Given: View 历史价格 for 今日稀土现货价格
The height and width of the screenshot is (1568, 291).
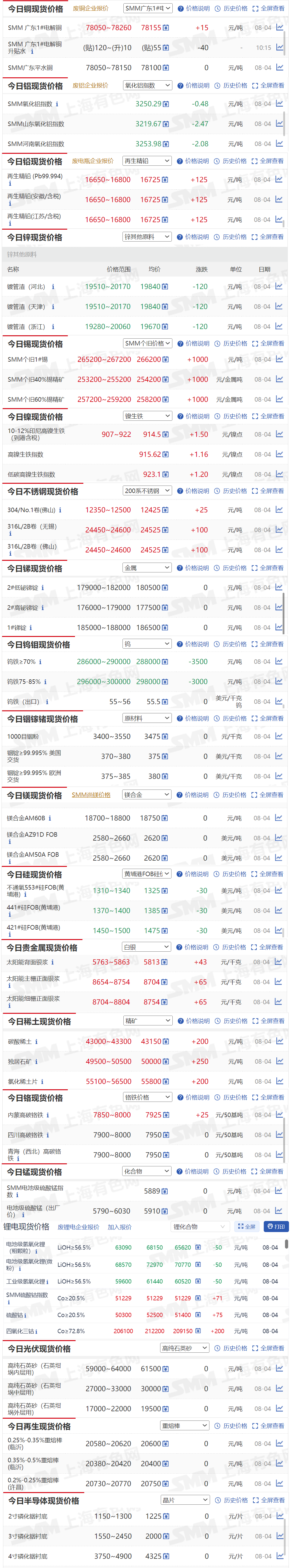Looking at the screenshot, I should (x=231, y=1021).
